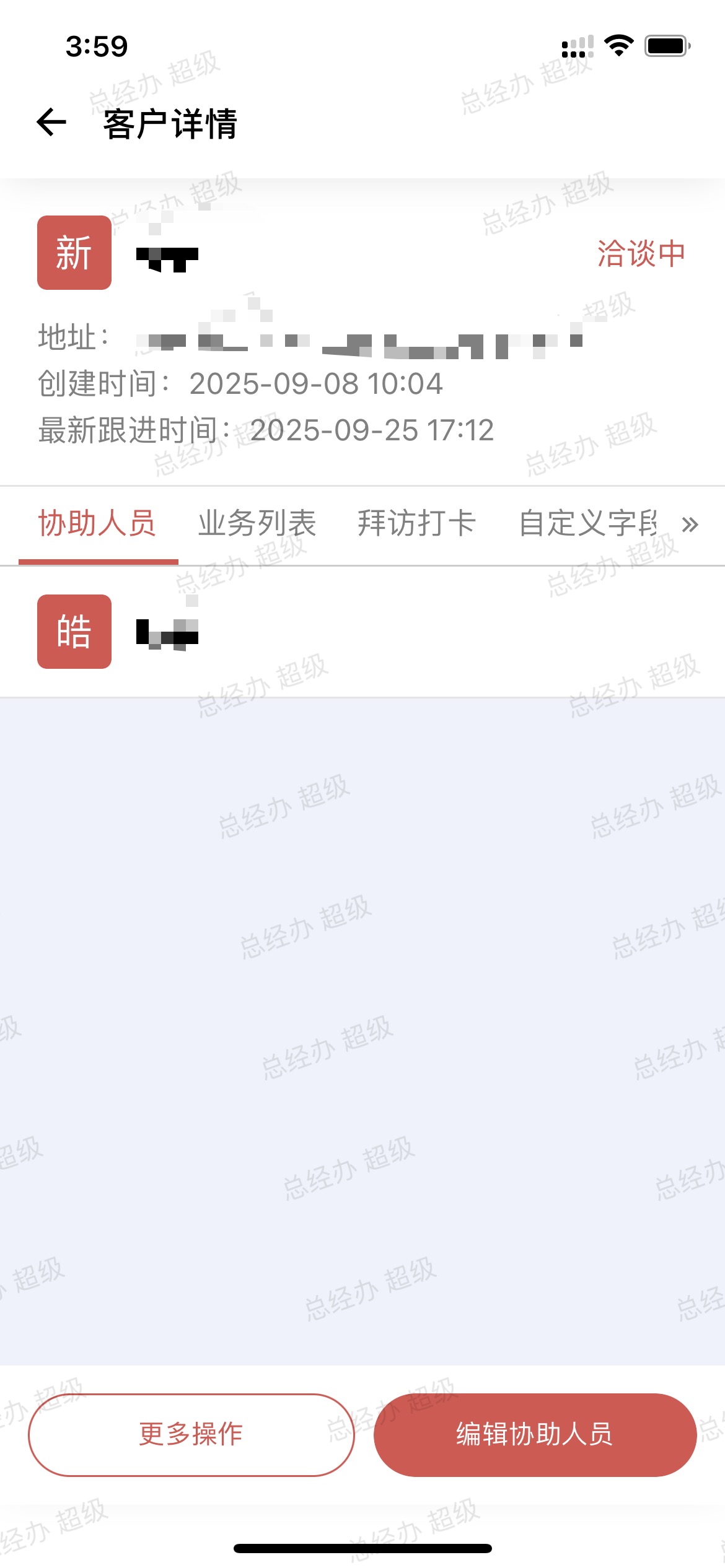Switch to the 协助人员 tab
This screenshot has width=725, height=1568.
point(98,523)
